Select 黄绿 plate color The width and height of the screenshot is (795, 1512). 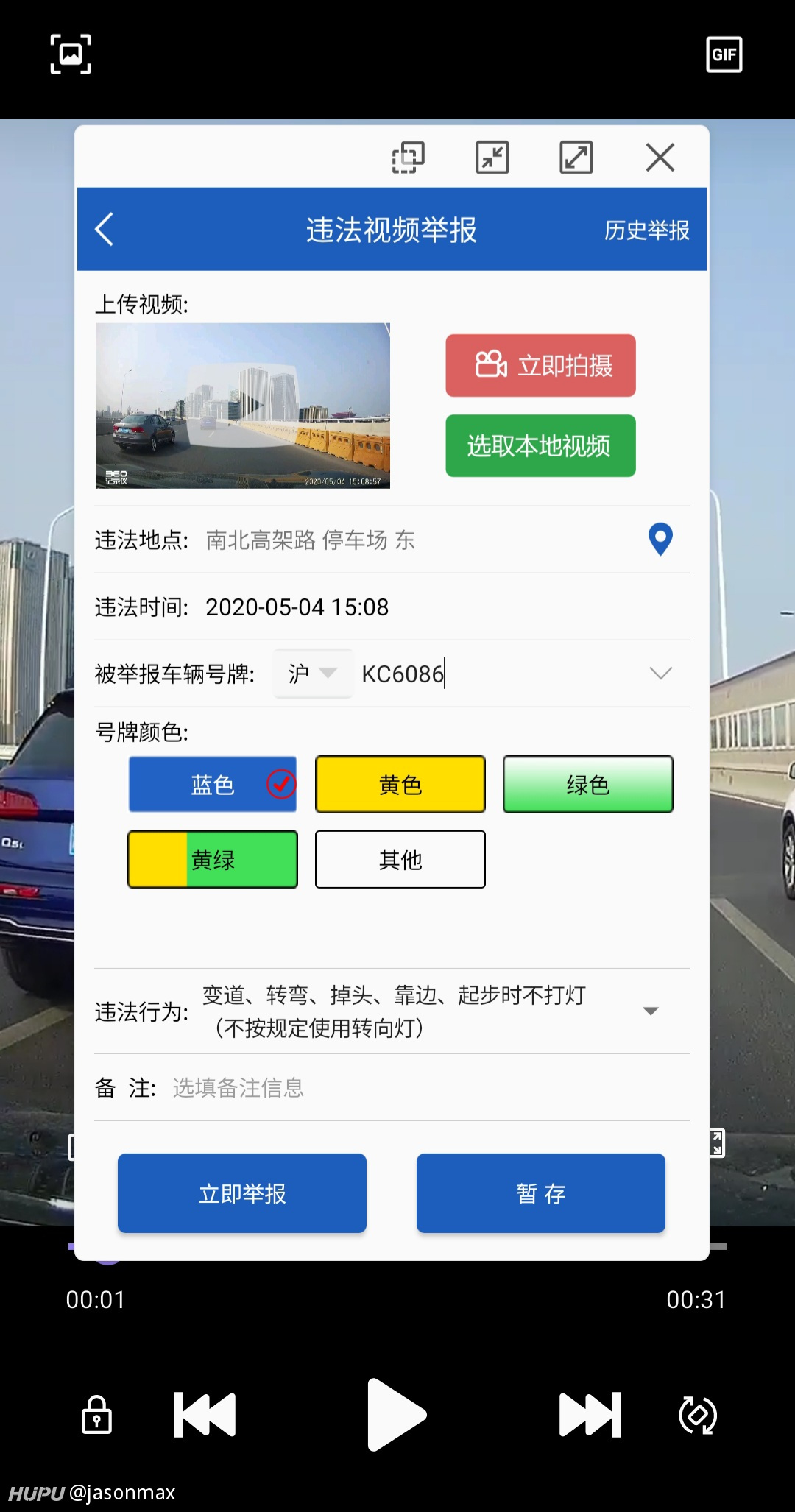(x=213, y=859)
